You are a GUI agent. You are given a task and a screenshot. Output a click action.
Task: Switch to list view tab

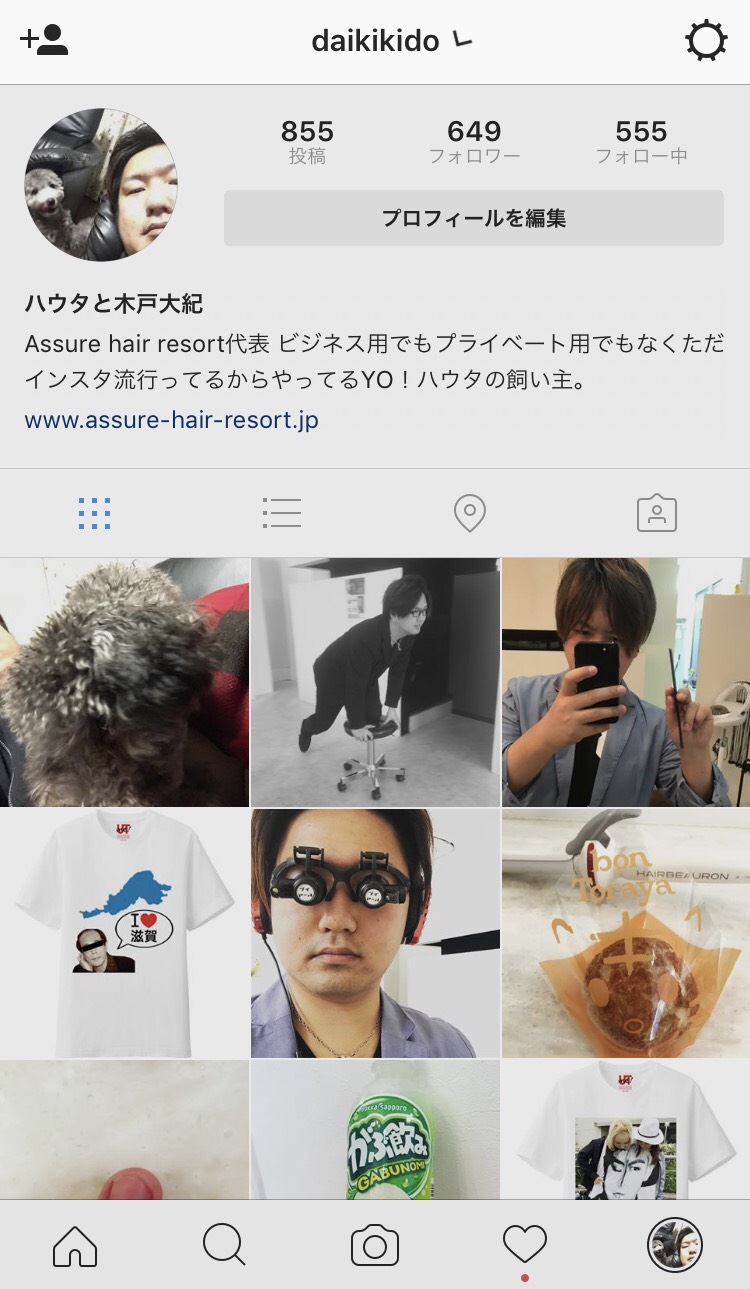tap(281, 513)
